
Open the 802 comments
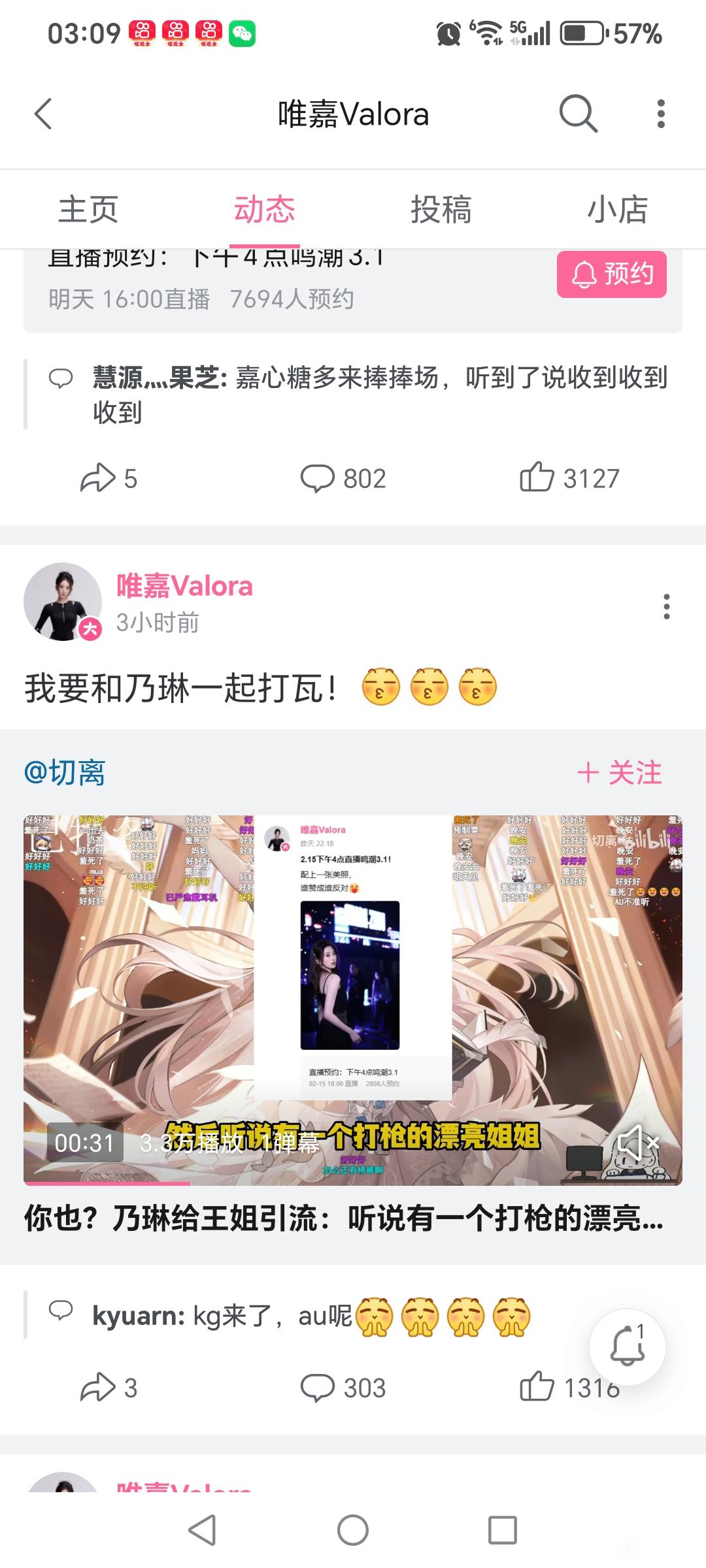coord(343,478)
